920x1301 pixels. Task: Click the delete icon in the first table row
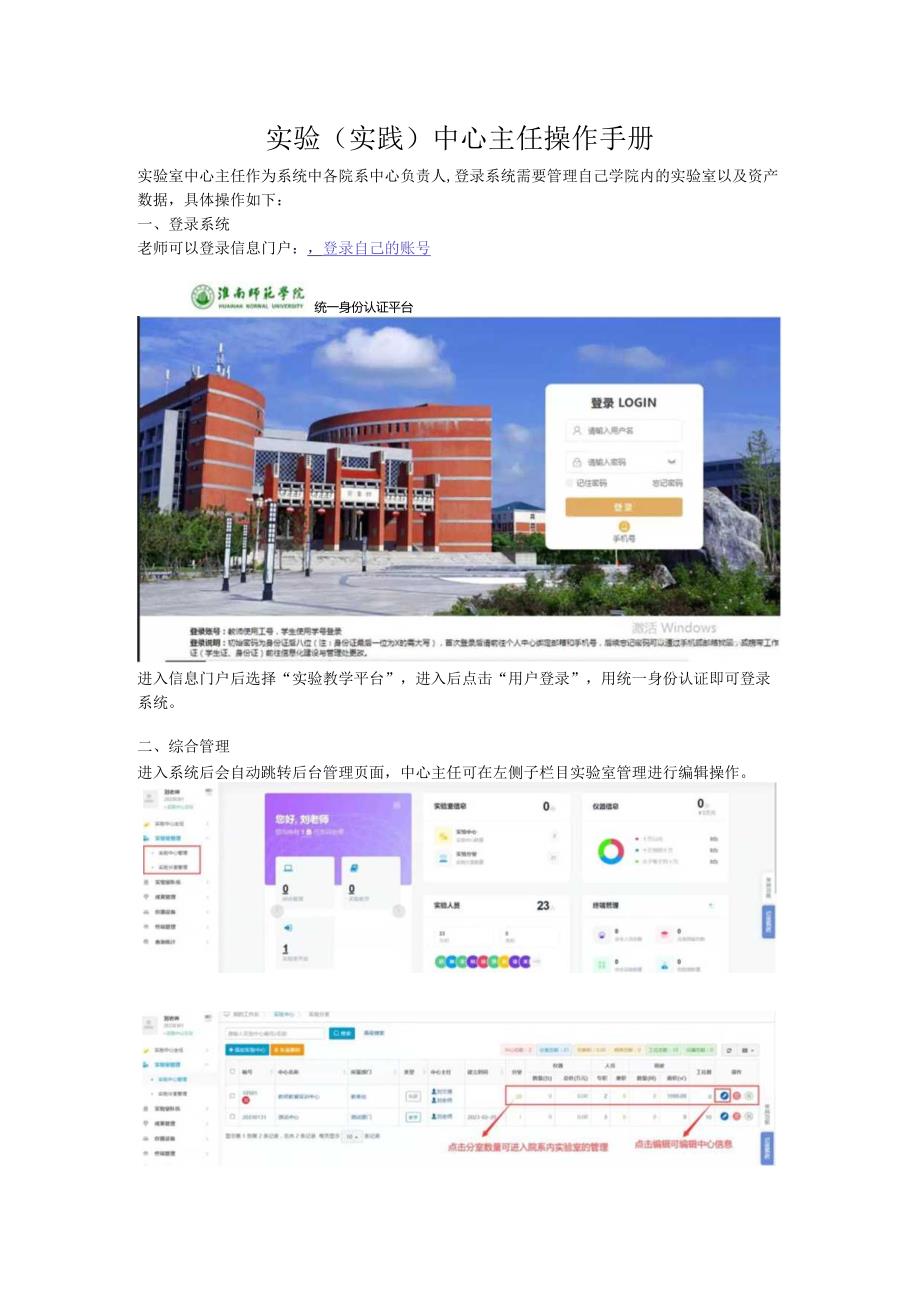[x=737, y=1096]
